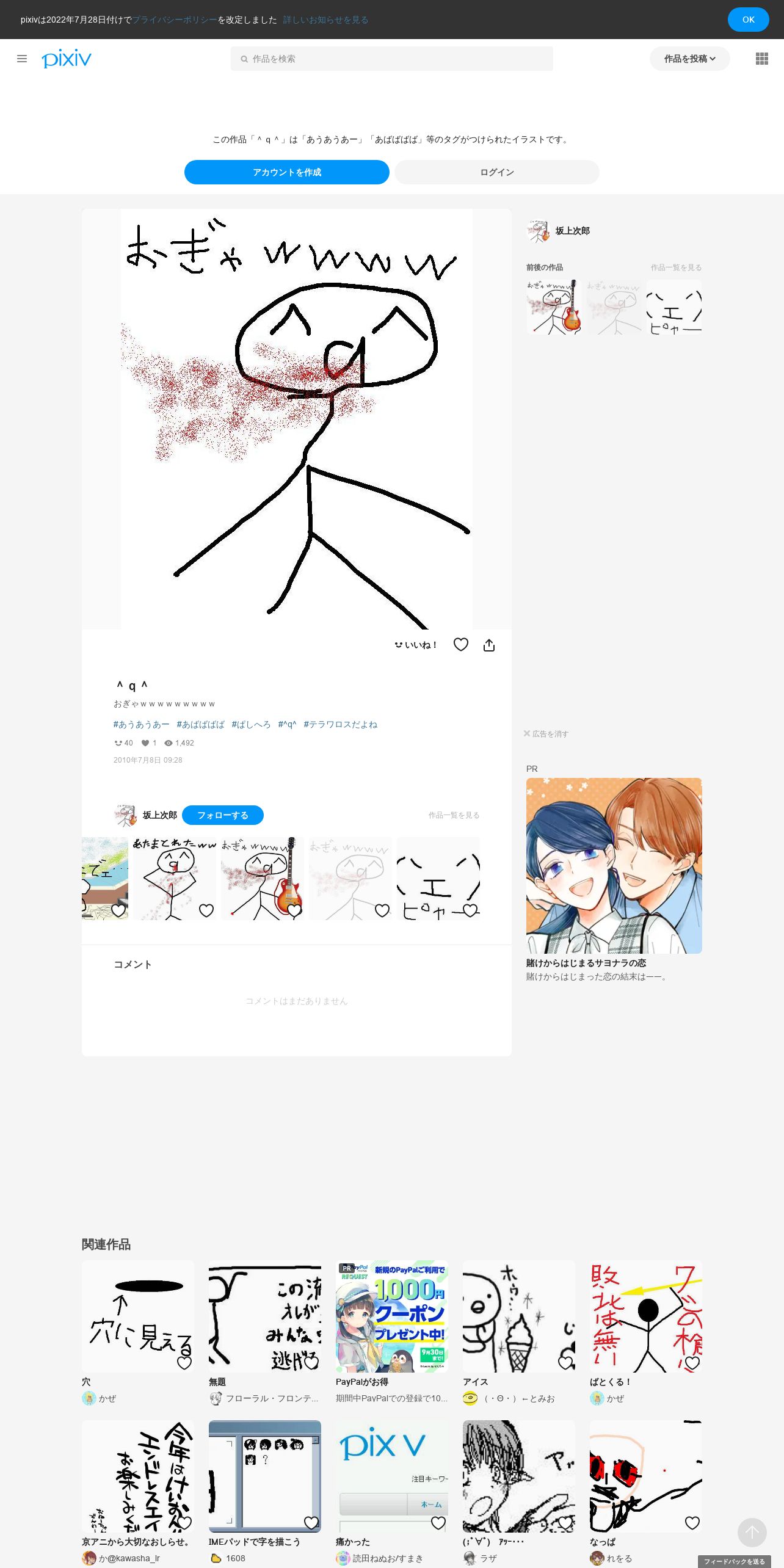Share this artwork
The height and width of the screenshot is (1568, 784).
pyautogui.click(x=489, y=645)
